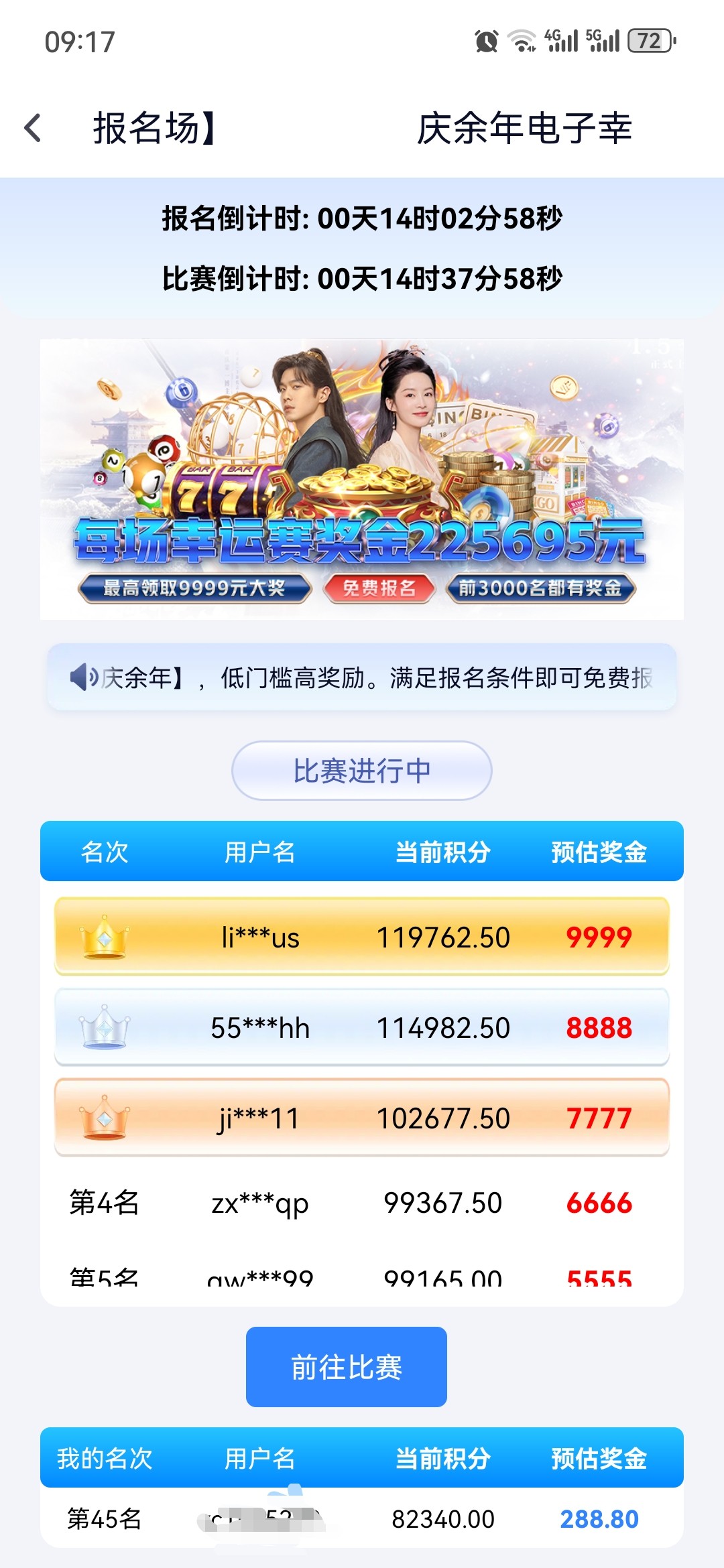The height and width of the screenshot is (1568, 724).
Task: Open the scrolling announcement notice
Action: pos(361,677)
